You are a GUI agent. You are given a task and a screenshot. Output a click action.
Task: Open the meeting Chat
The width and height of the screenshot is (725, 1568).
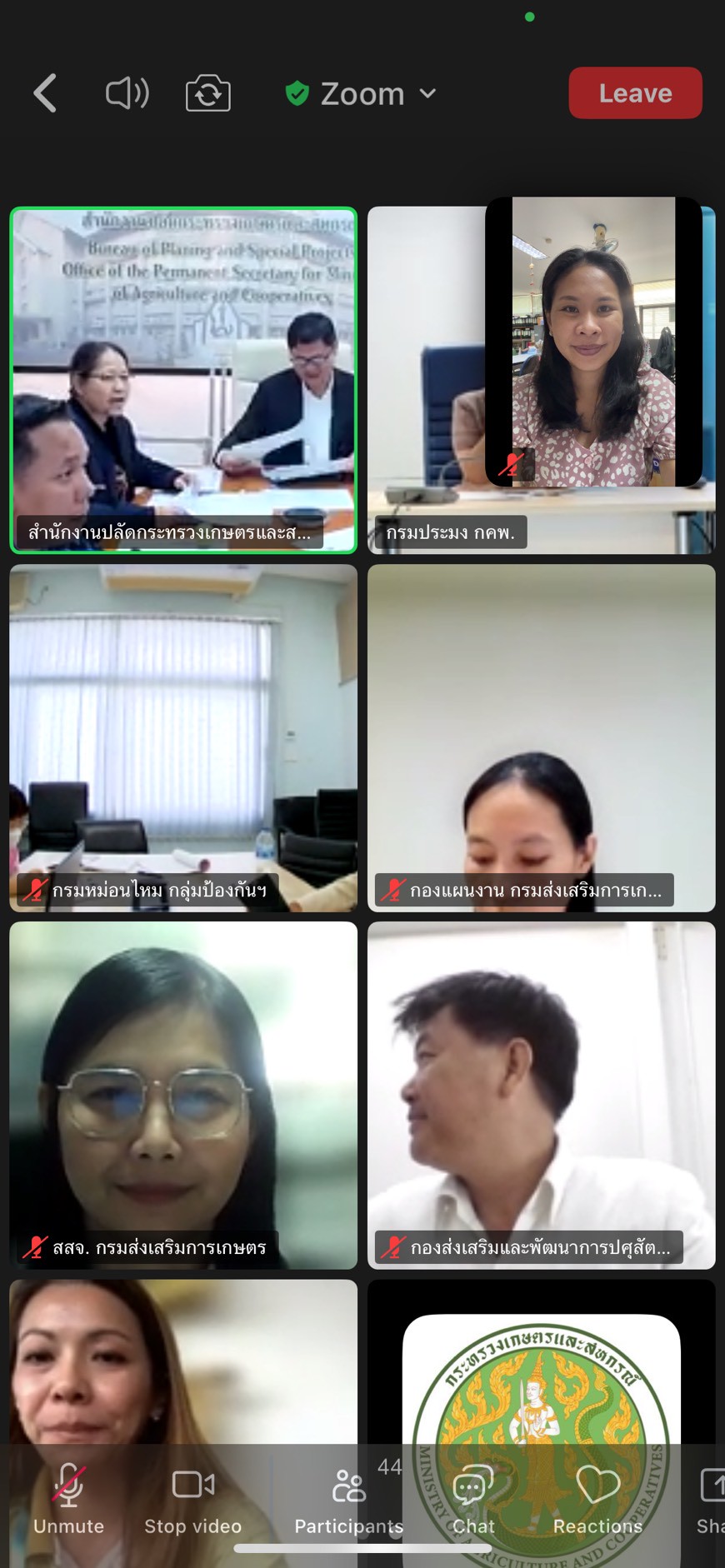coord(472,1500)
